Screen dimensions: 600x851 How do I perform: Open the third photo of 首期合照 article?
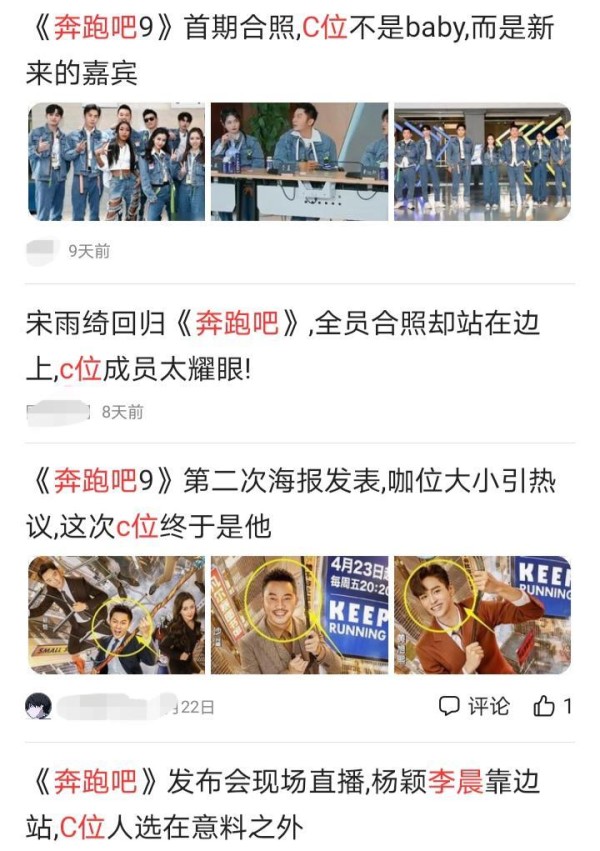click(482, 161)
